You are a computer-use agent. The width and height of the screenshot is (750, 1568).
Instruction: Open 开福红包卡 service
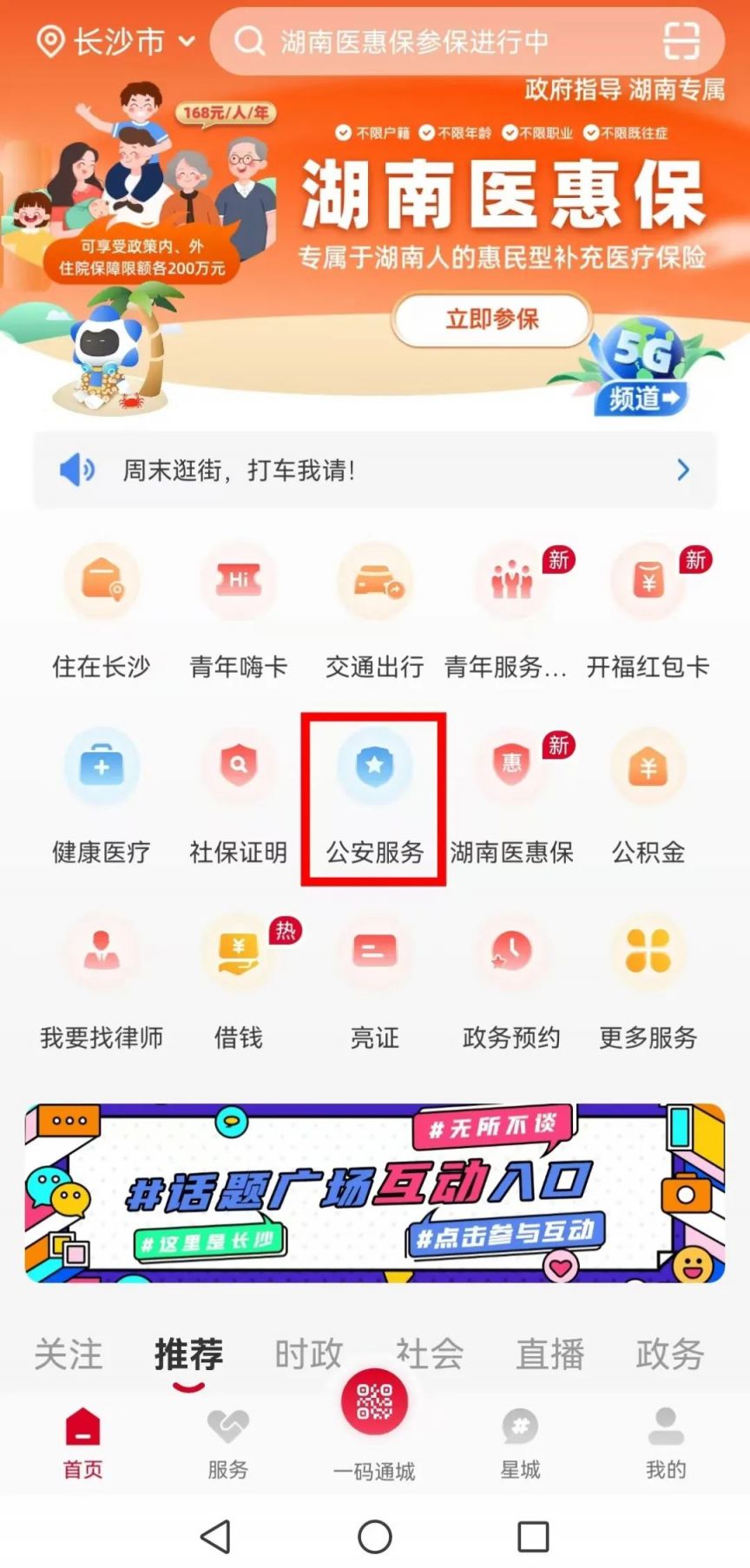[x=648, y=608]
